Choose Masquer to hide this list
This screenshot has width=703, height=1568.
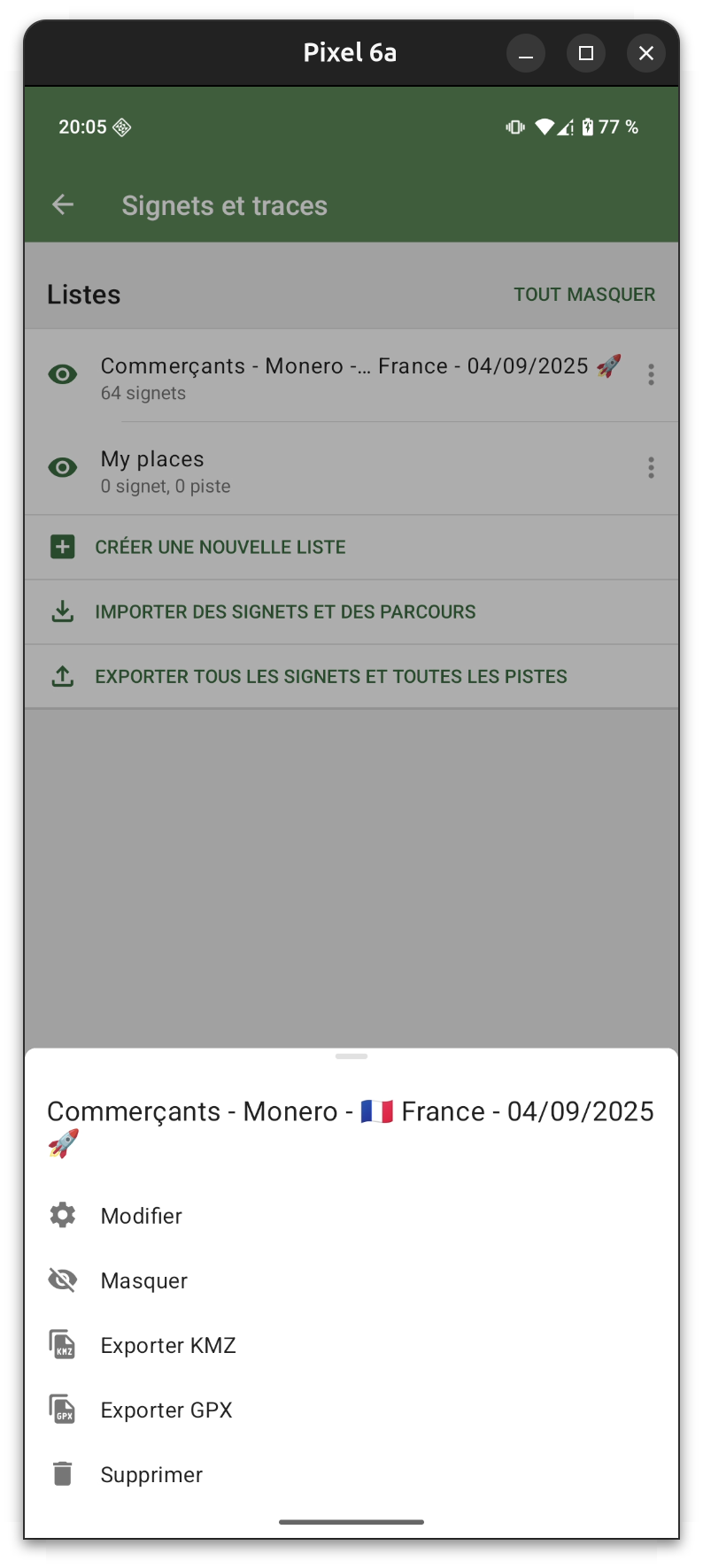pyautogui.click(x=351, y=1280)
